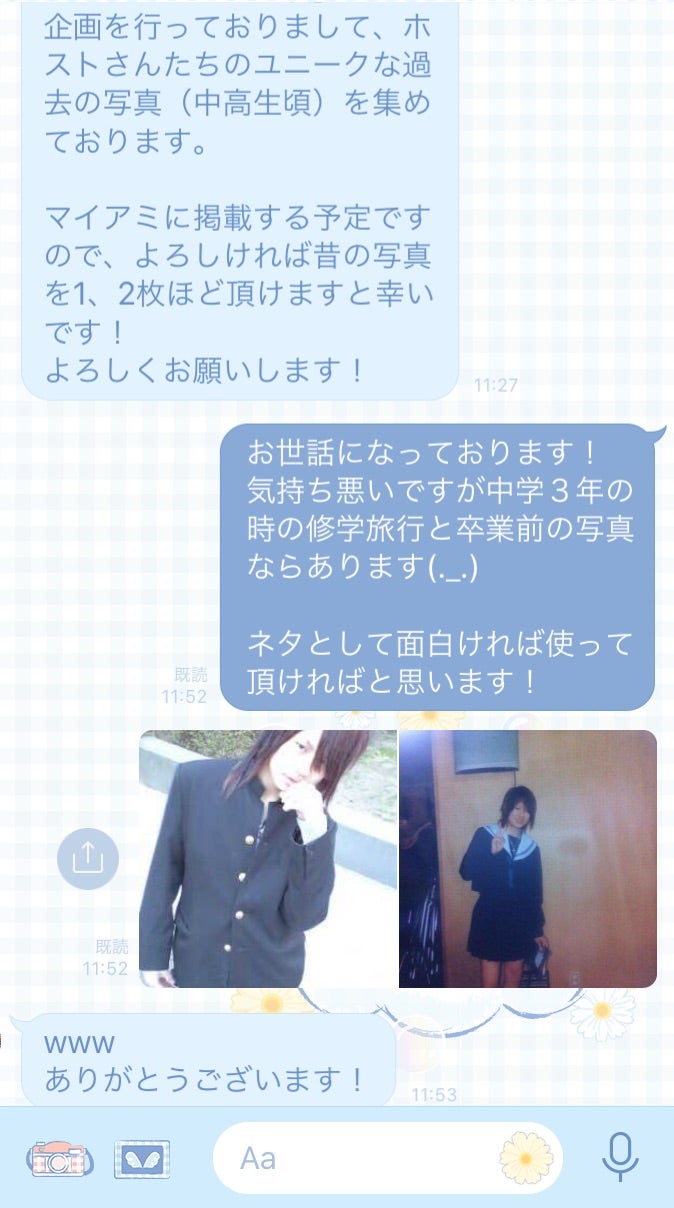Viewport: 674px width, 1208px height.
Task: Open the school jacket photo thumbnail
Action: [x=267, y=858]
